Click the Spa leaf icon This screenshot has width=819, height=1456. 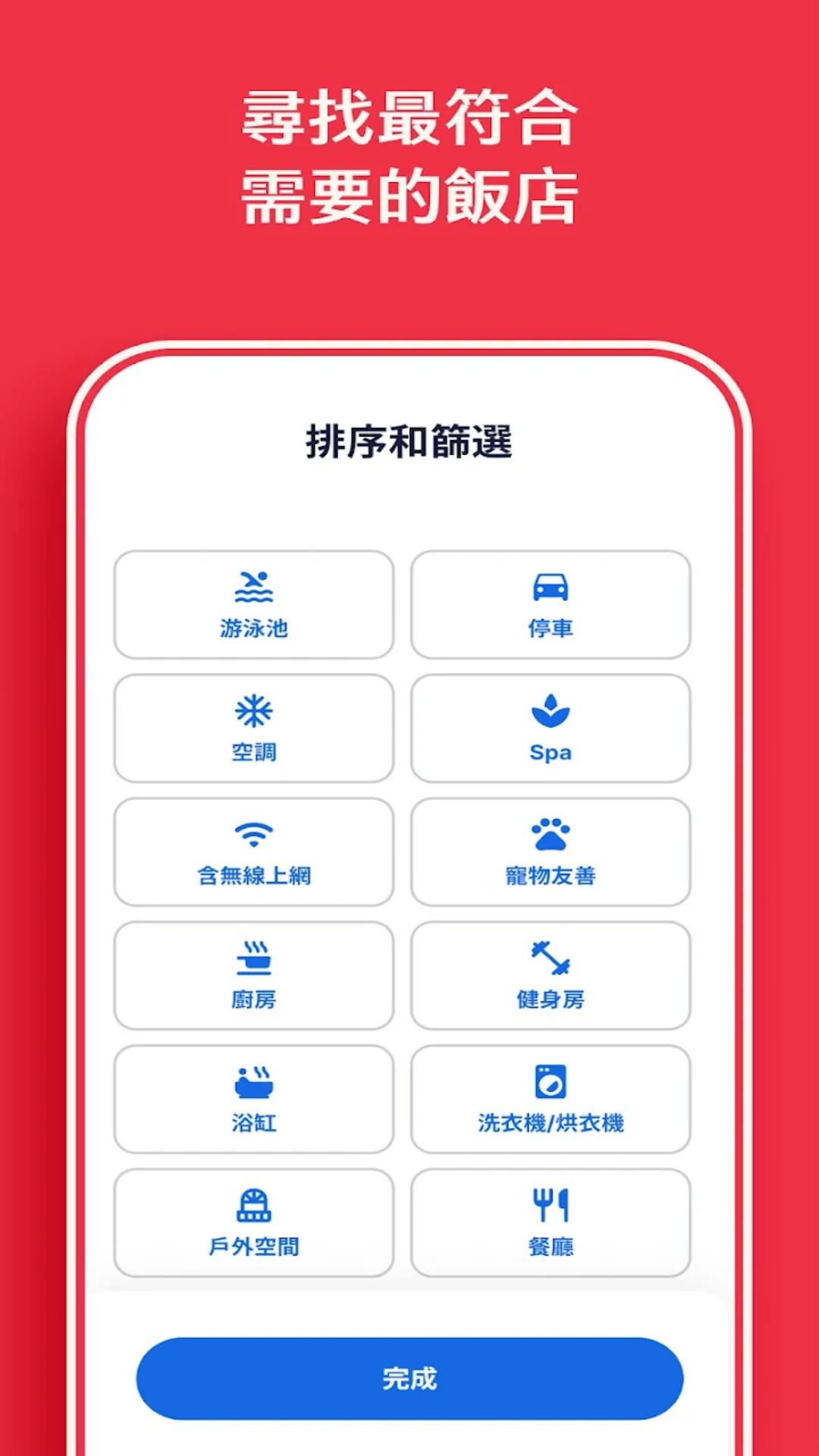tap(551, 713)
